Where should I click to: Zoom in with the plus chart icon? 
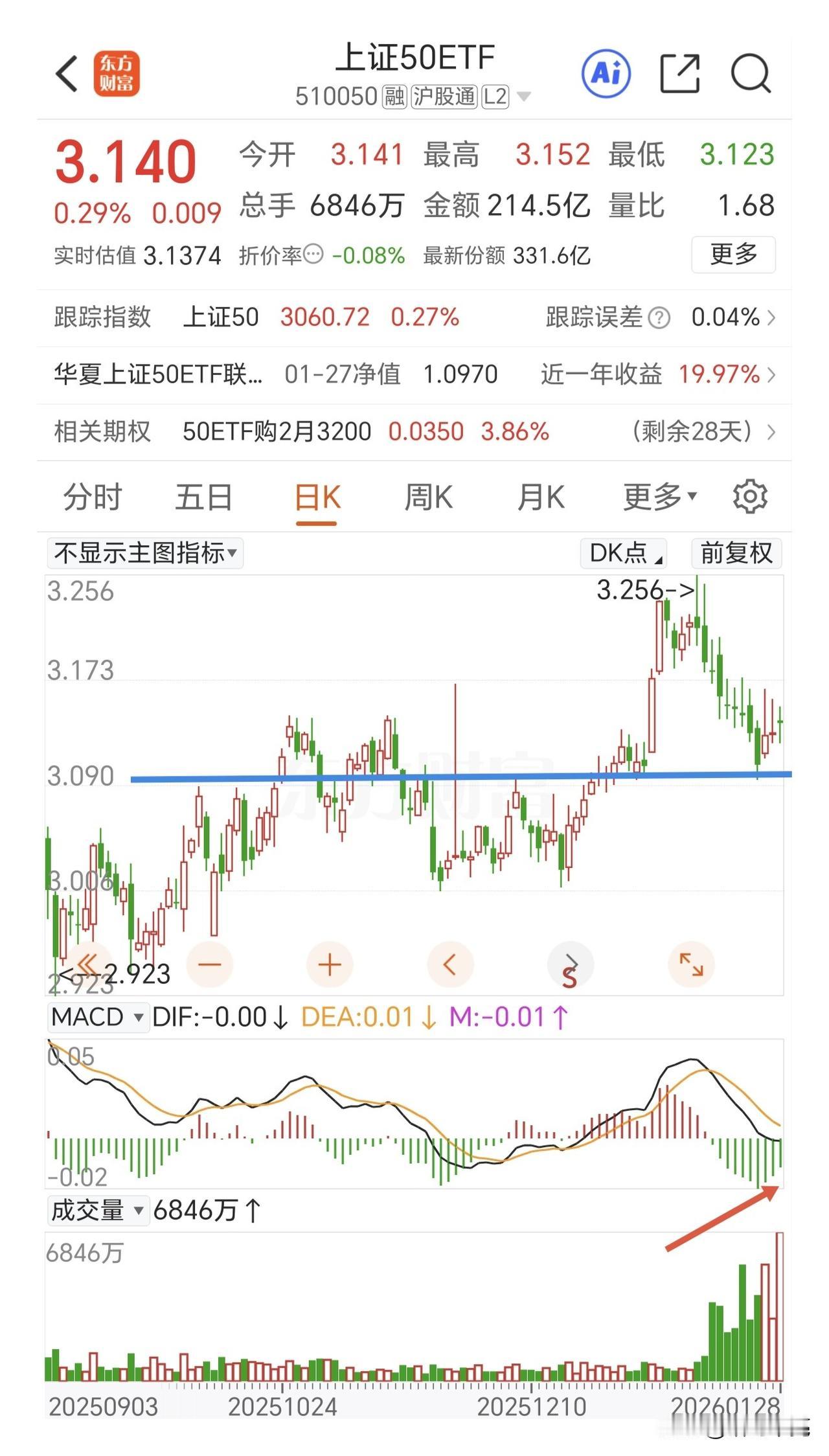330,964
